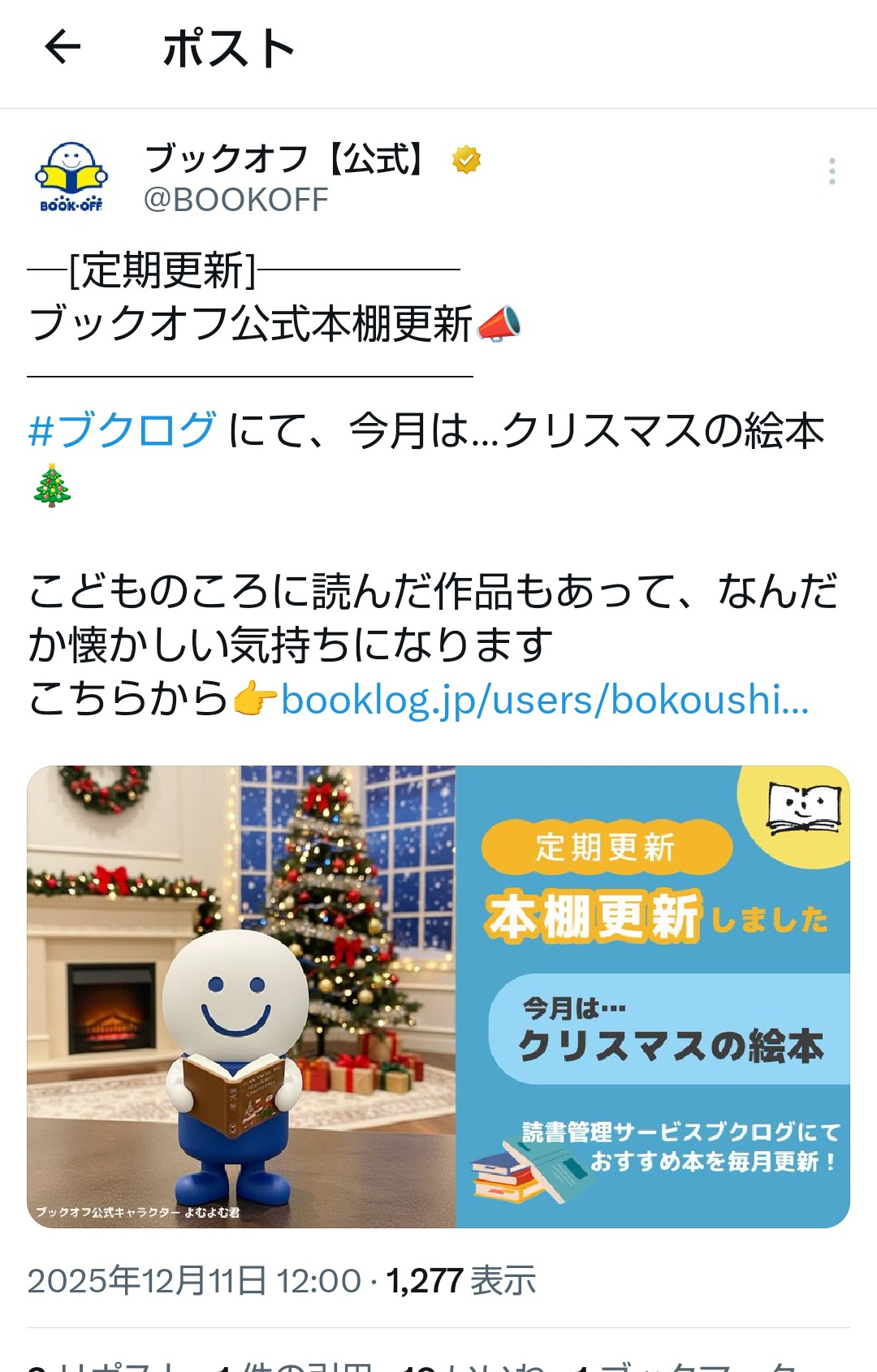Screen dimensions: 877x1372
Task: Open the #ブクログ hashtag
Action: 123,429
